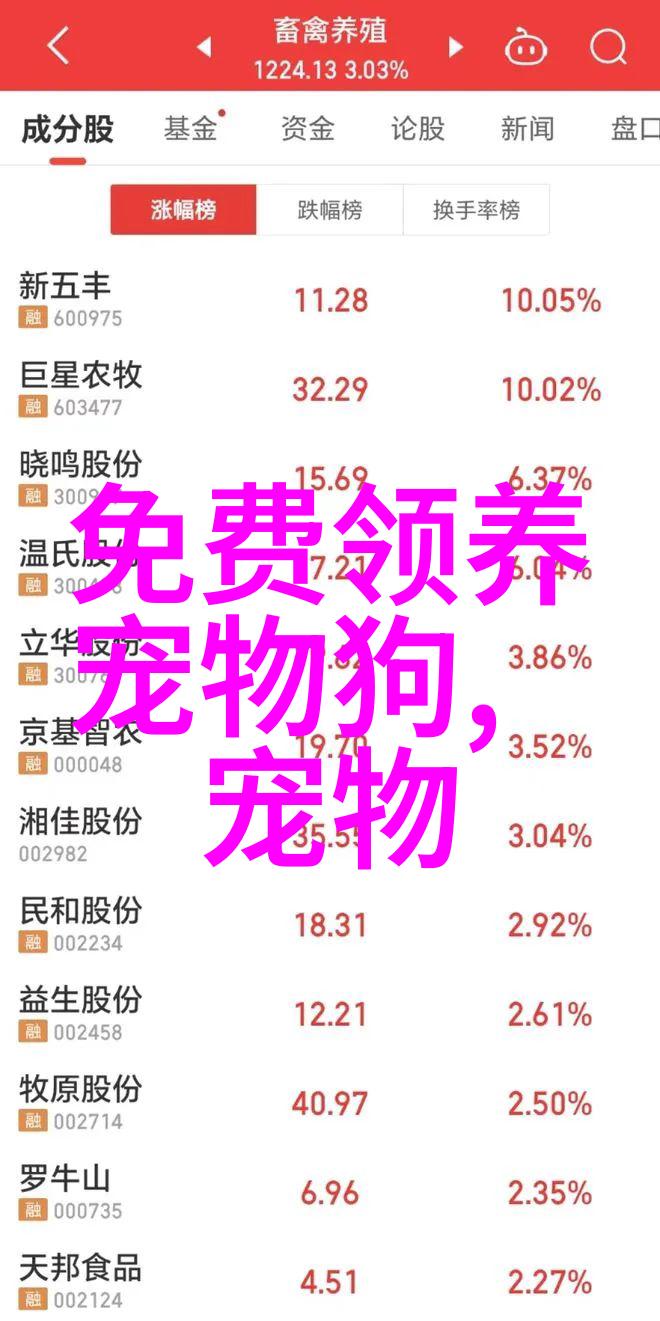Switch to the next sector with right triangle

pyautogui.click(x=456, y=46)
